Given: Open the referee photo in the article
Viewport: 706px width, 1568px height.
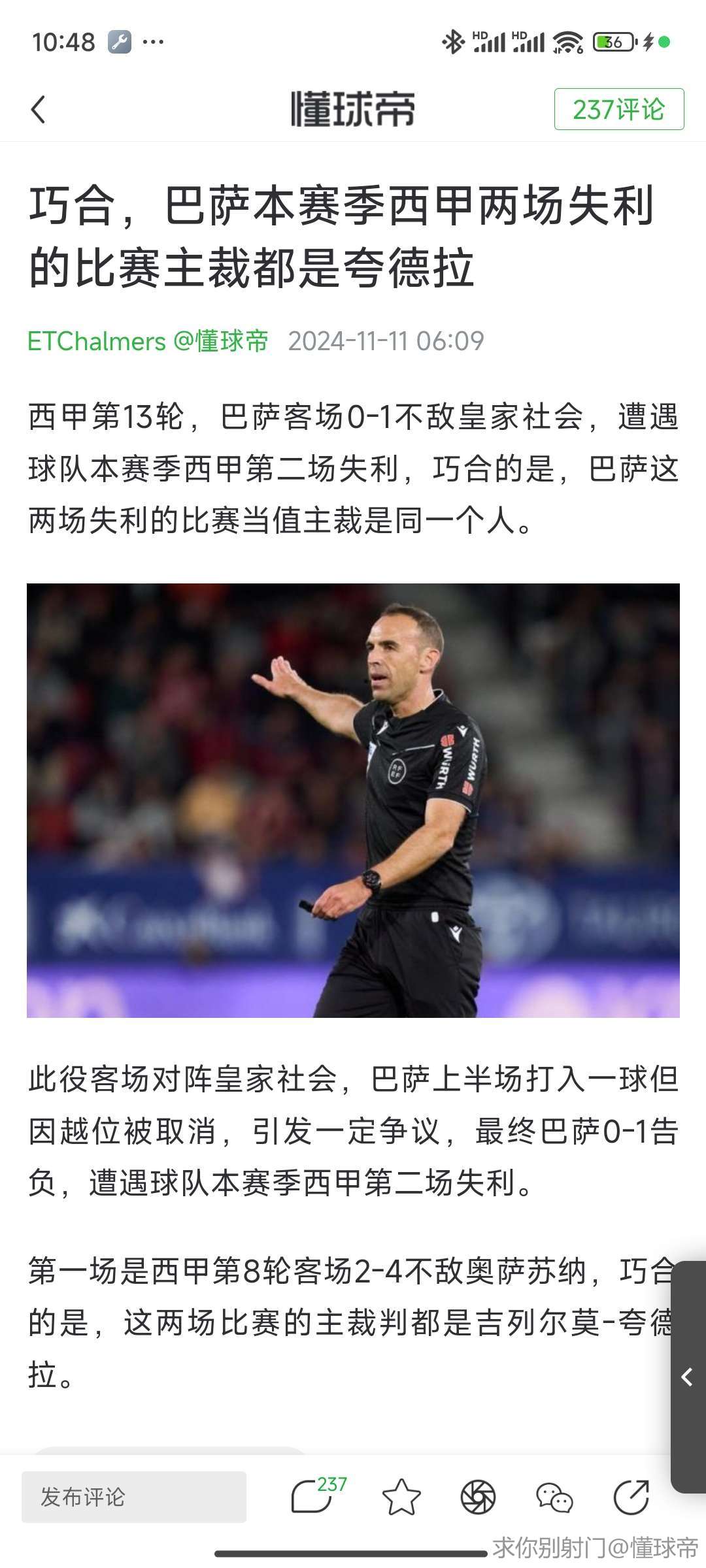Looking at the screenshot, I should [x=353, y=800].
